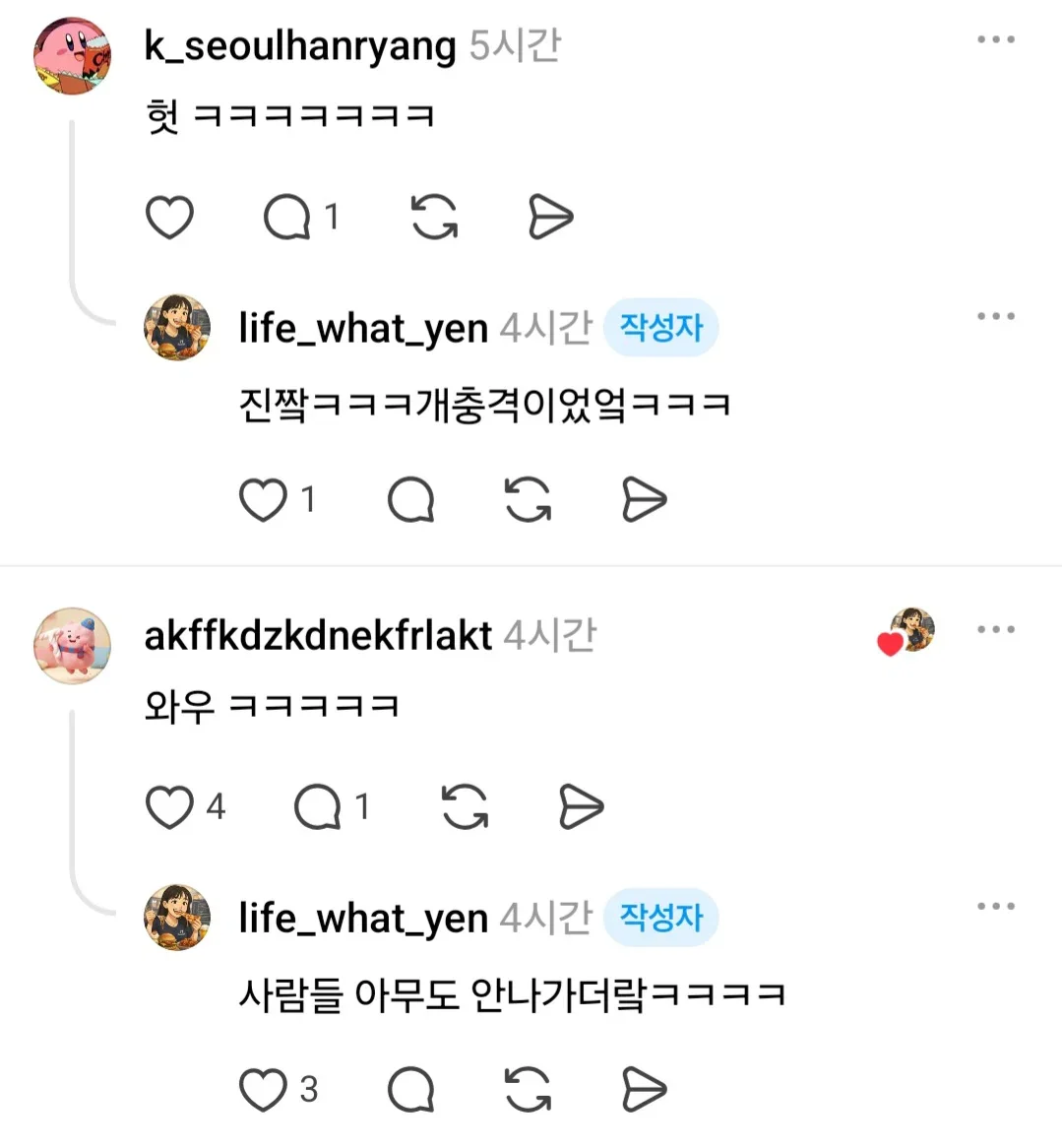Open akffkdzkdnekfrlakt's profile avatar

[x=73, y=646]
